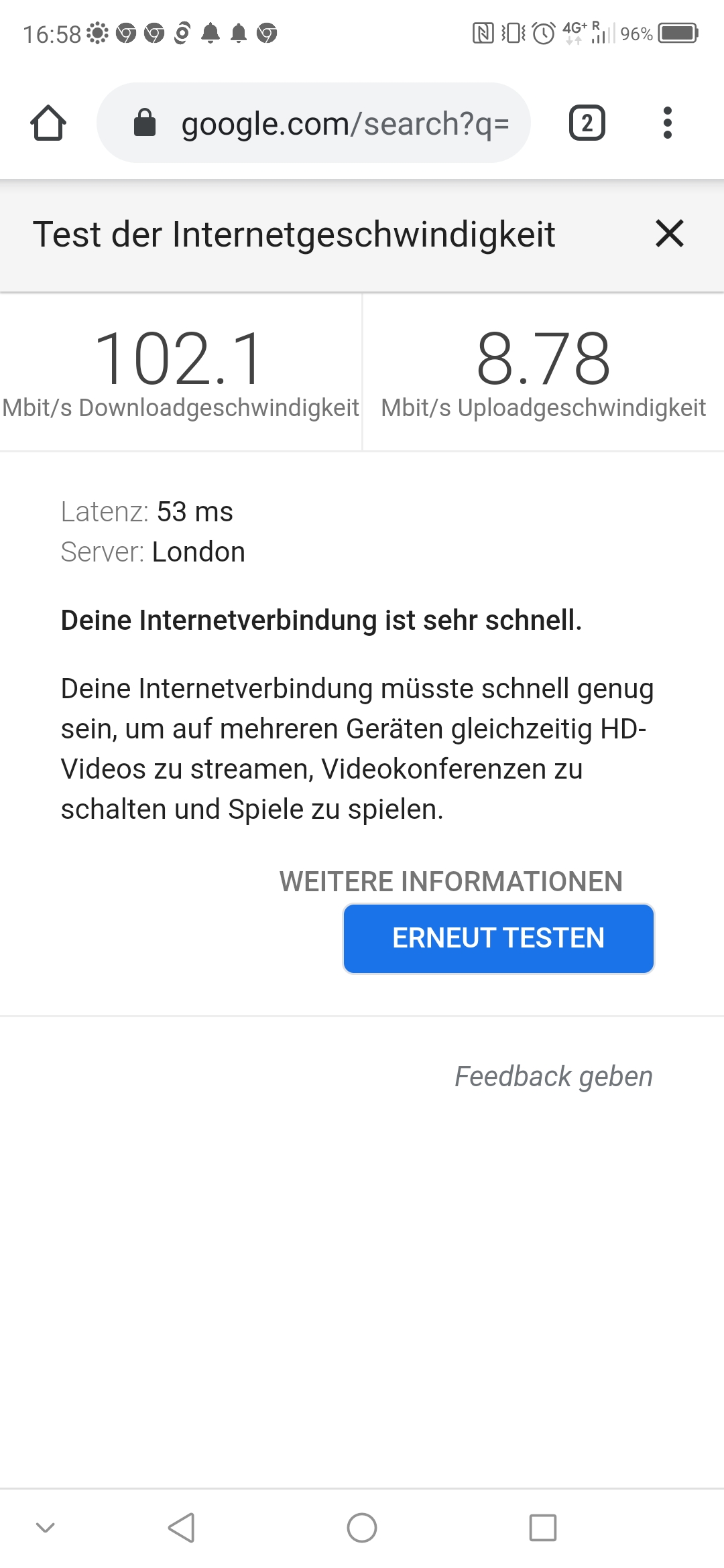Open Chrome's home page

(48, 123)
